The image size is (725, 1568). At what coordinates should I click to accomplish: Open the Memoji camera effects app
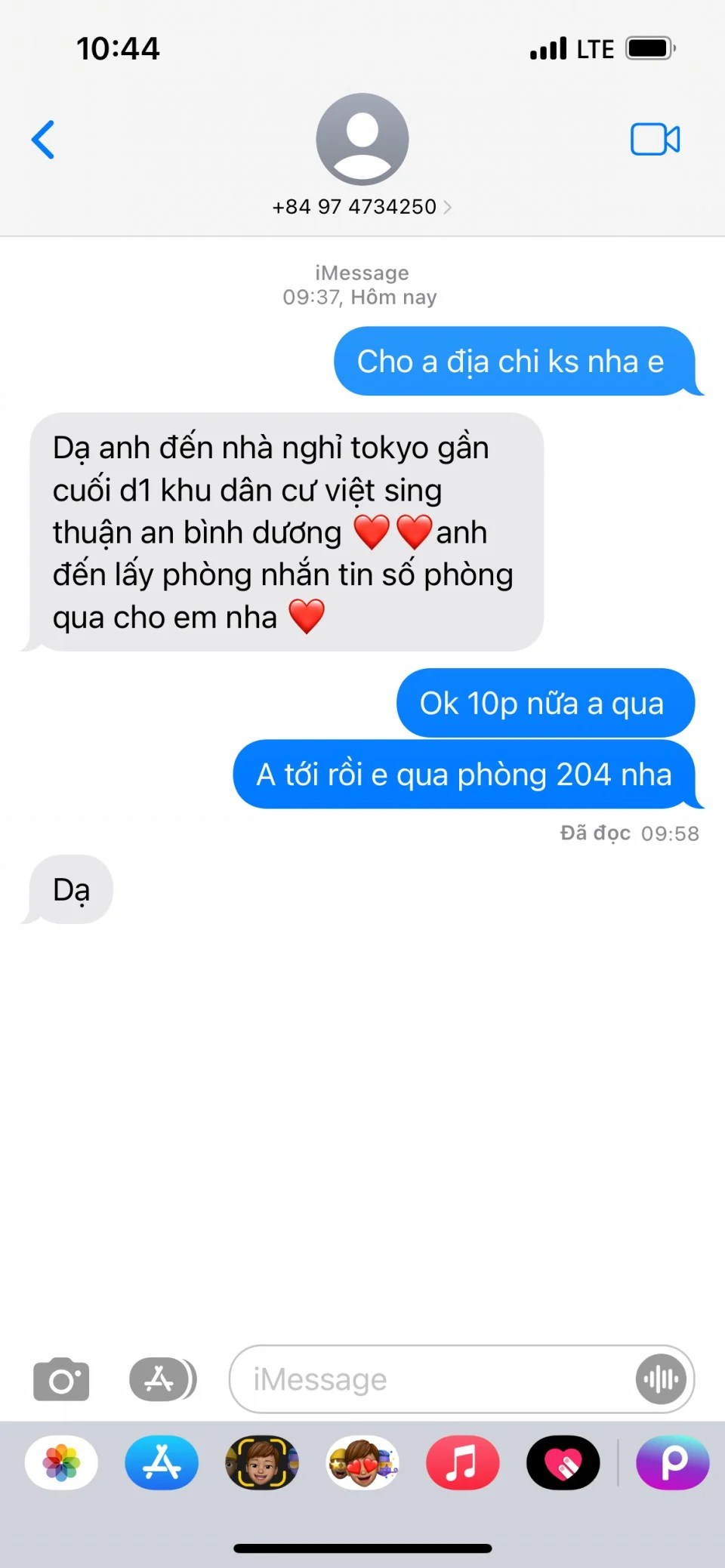[262, 1462]
